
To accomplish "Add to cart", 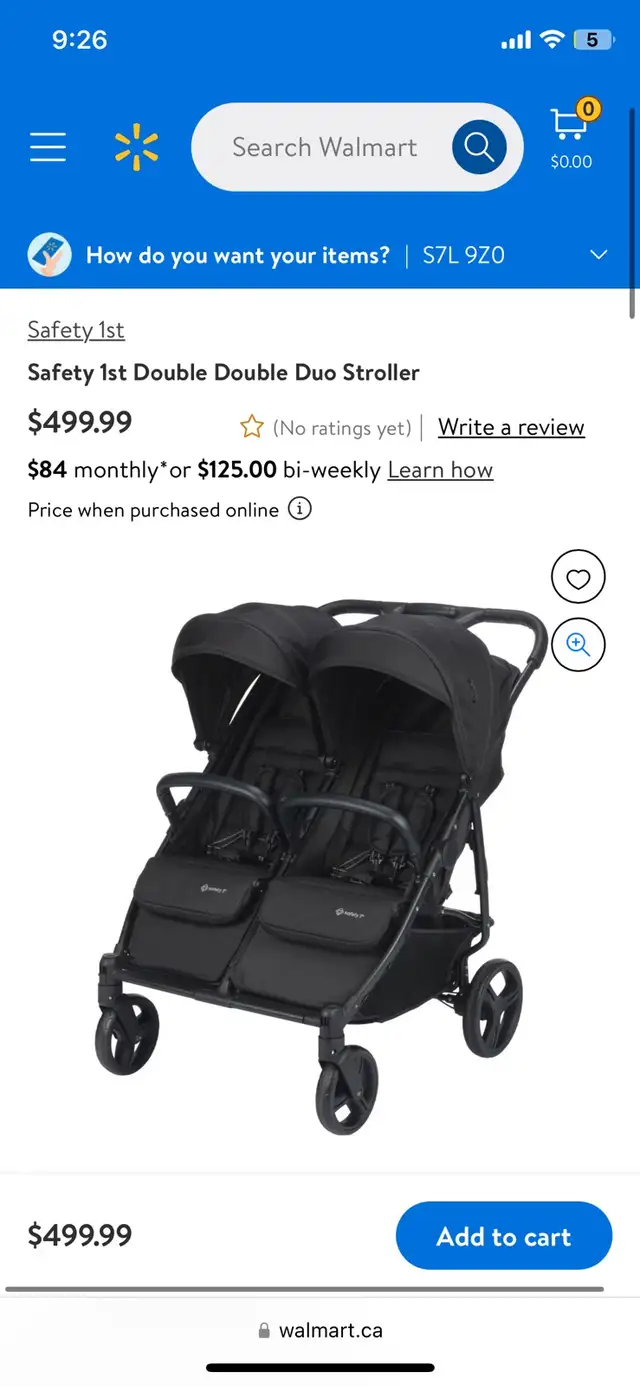I will point(504,1236).
